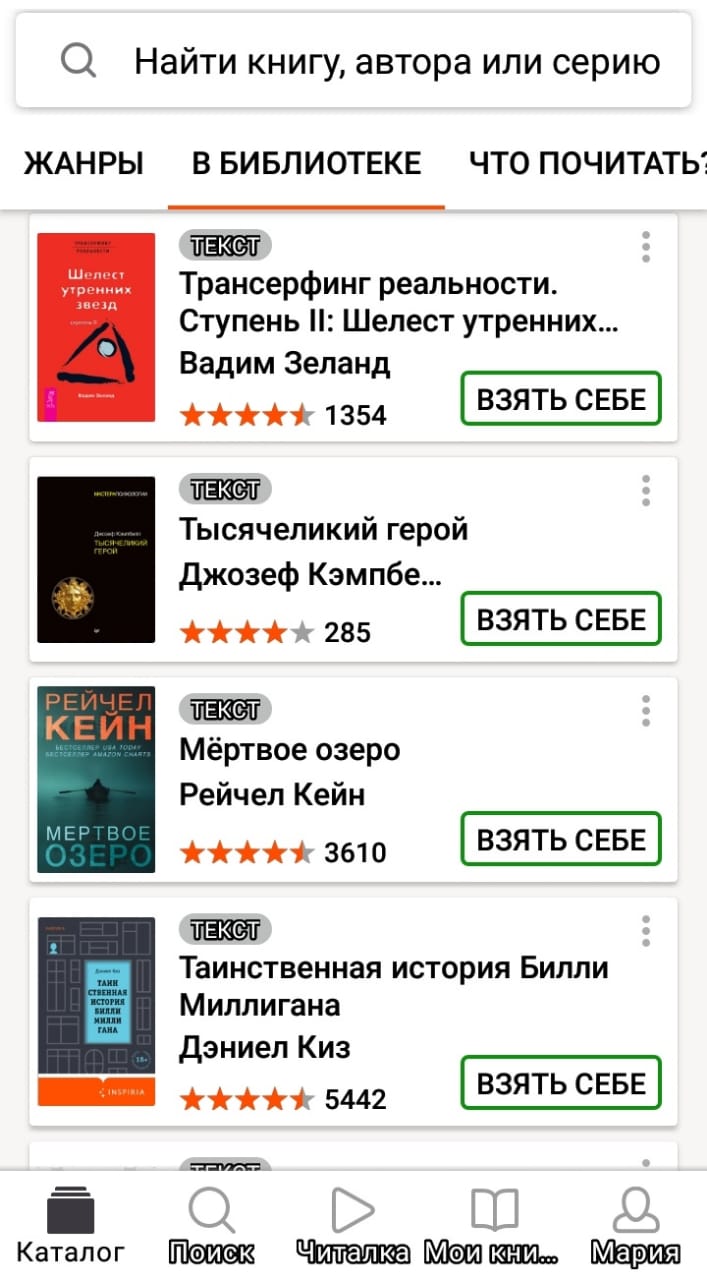Tap ВЗЯТЬ СЕБЕ for Тысячеликий герой
Image resolution: width=707 pixels, height=1280 pixels.
(561, 619)
